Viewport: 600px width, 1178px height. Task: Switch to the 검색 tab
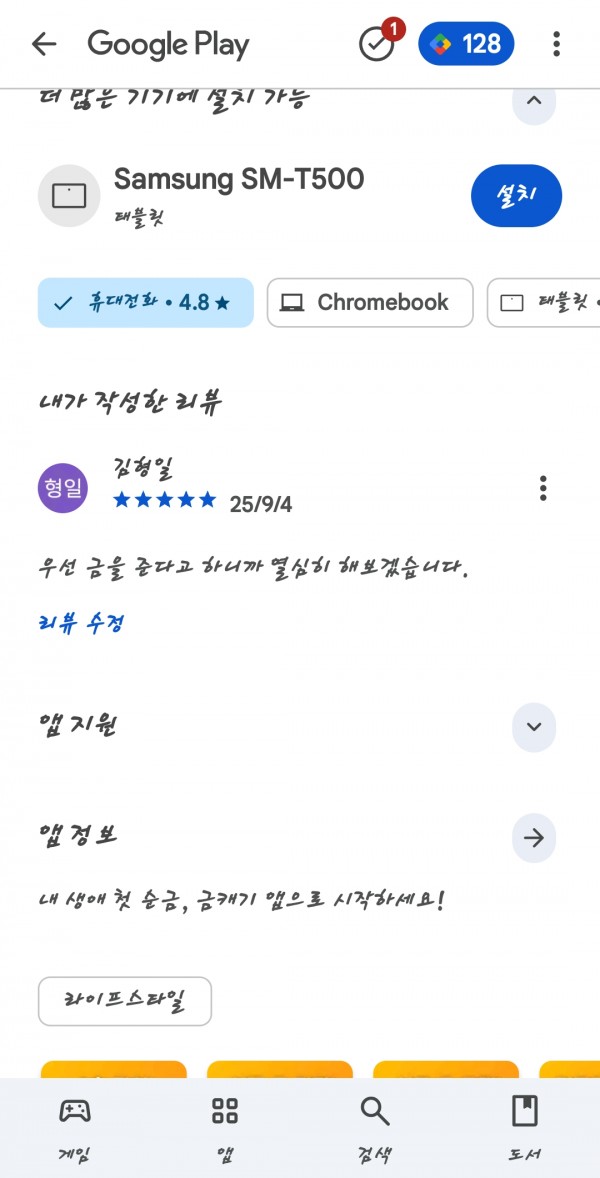pos(375,1128)
